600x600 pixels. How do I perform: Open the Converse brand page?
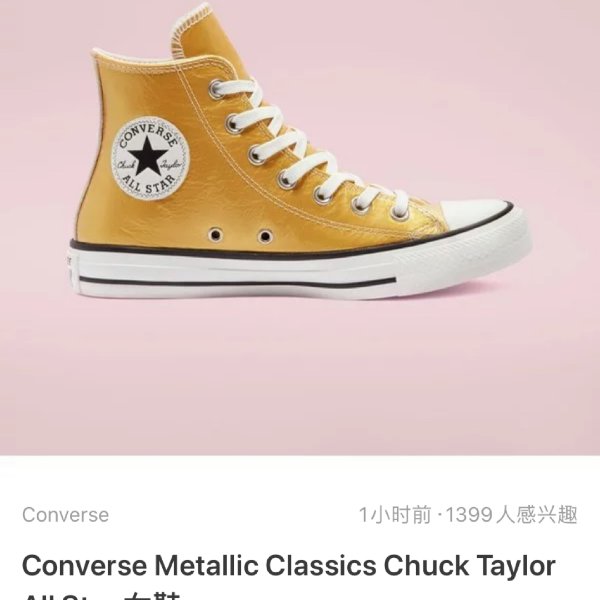pyautogui.click(x=66, y=515)
